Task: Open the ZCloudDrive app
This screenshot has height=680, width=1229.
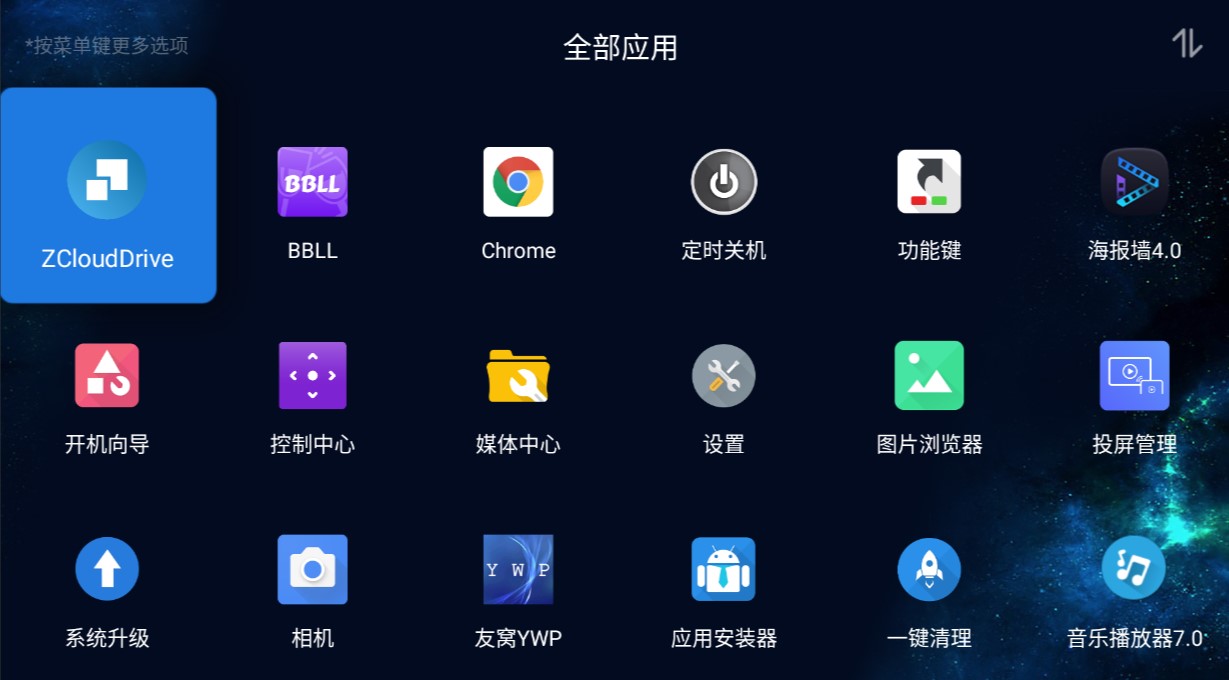Action: pos(107,195)
